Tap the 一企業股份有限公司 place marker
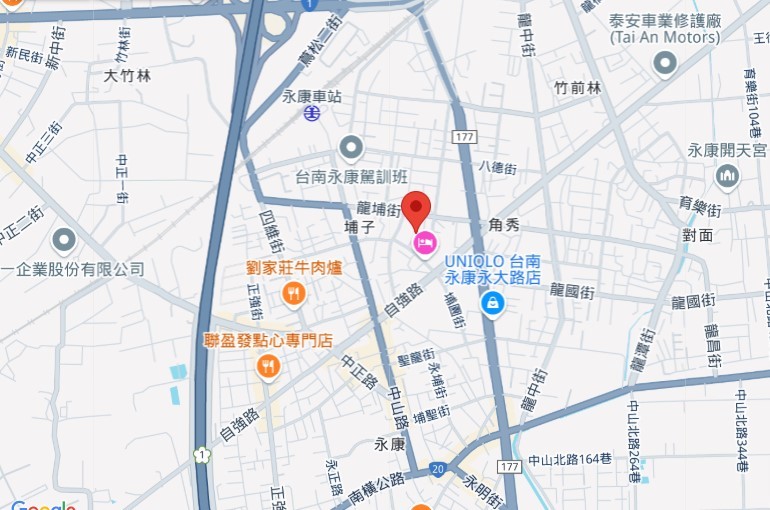 [64, 240]
